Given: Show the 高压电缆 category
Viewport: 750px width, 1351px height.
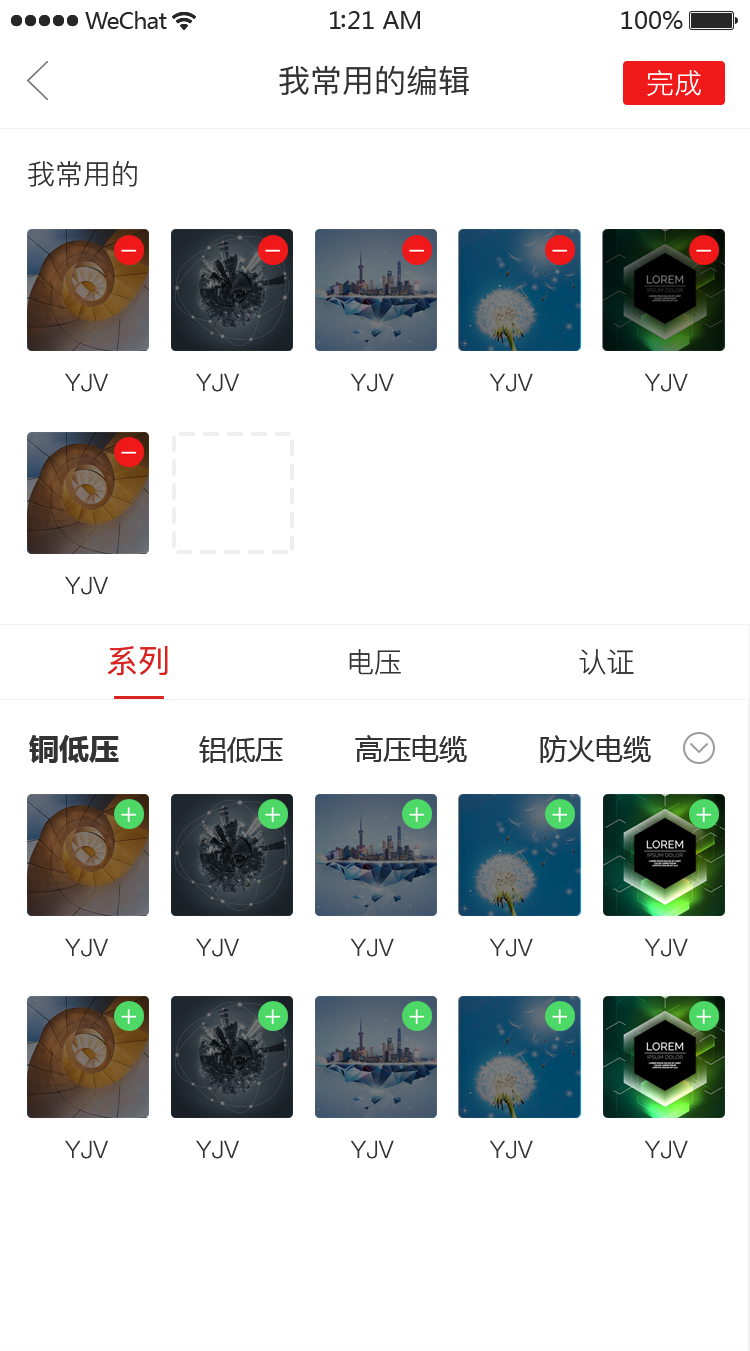Looking at the screenshot, I should 411,749.
